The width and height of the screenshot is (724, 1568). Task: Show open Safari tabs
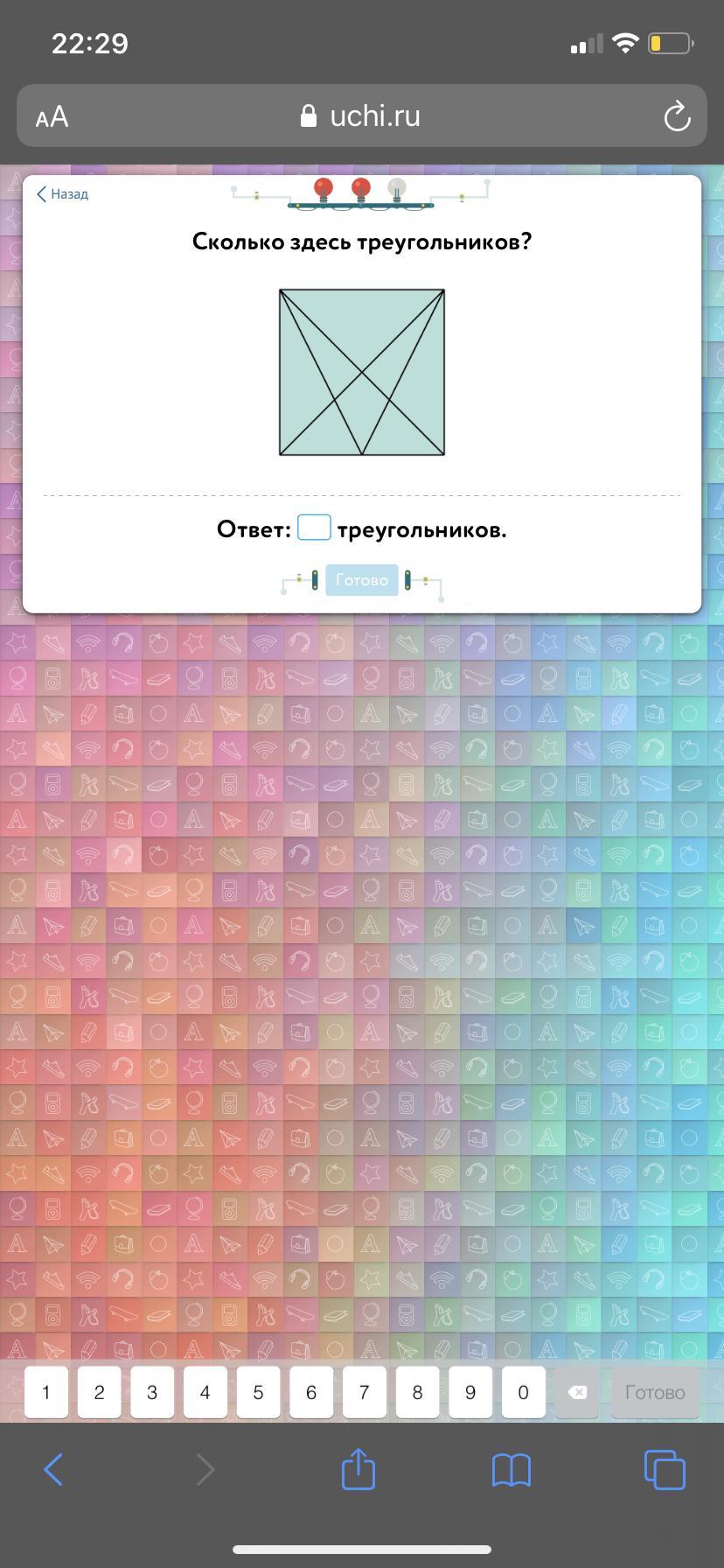click(665, 1469)
